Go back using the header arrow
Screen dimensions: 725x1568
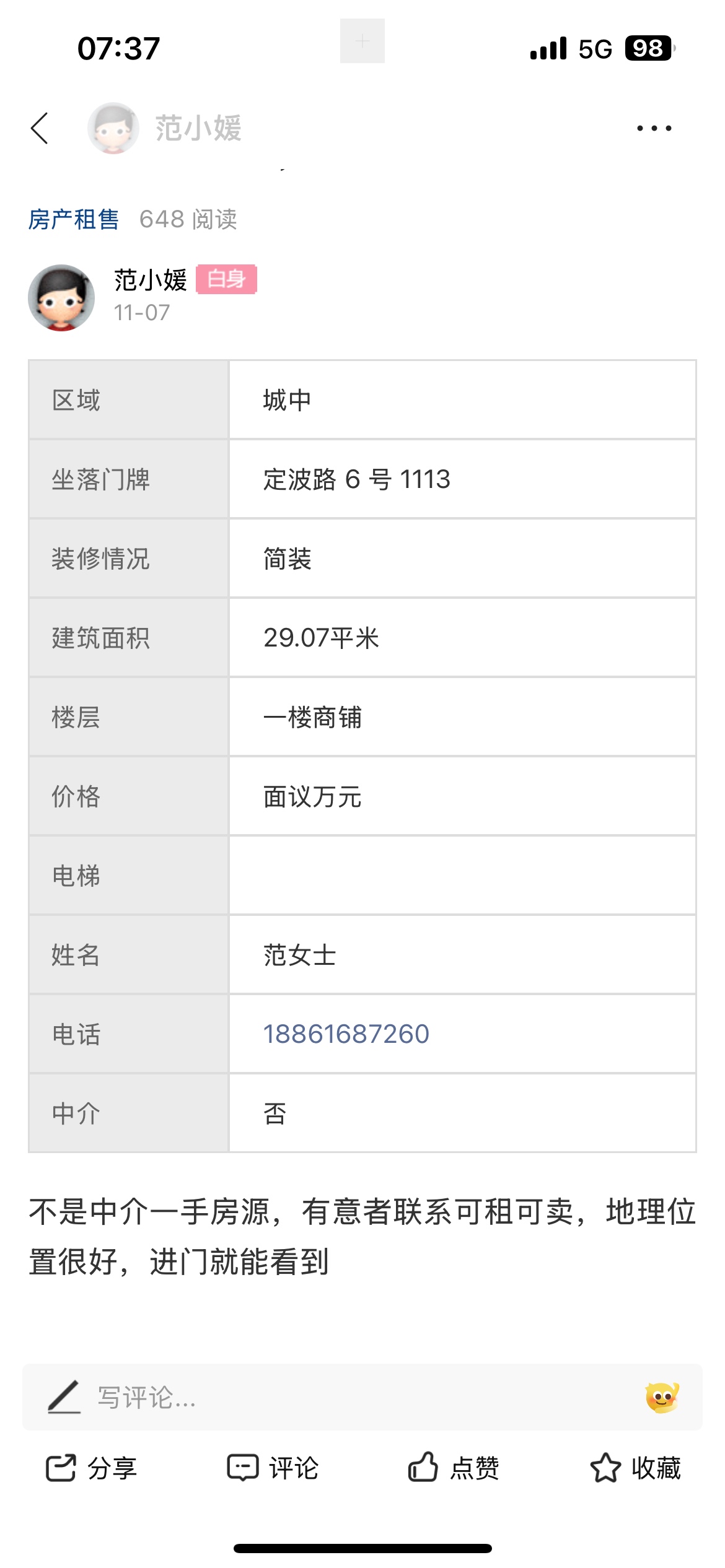[40, 128]
